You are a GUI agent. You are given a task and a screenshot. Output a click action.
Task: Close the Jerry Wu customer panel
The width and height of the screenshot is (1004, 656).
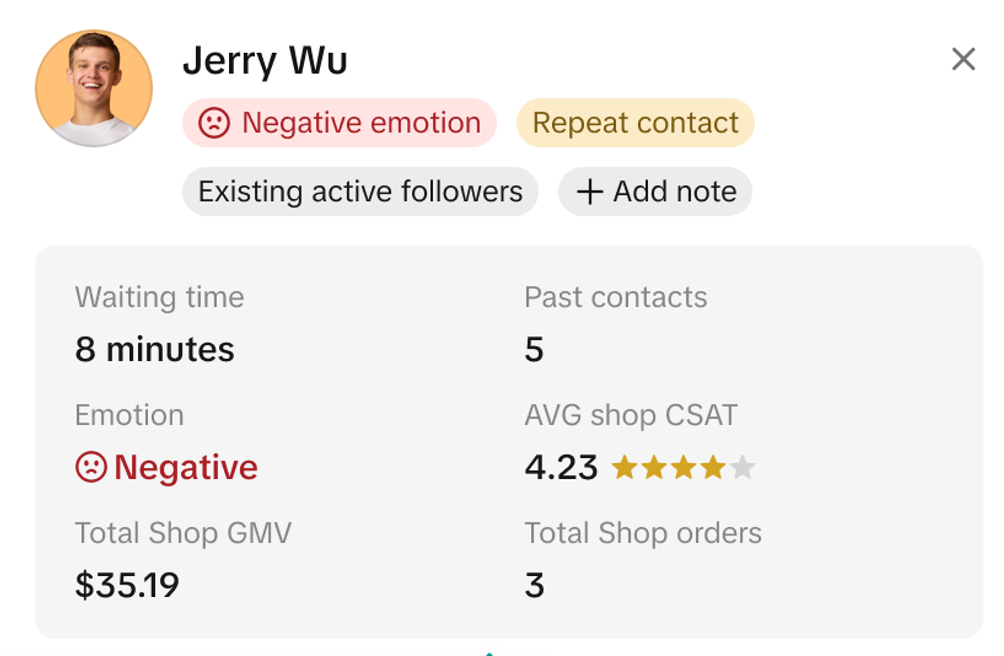tap(963, 60)
